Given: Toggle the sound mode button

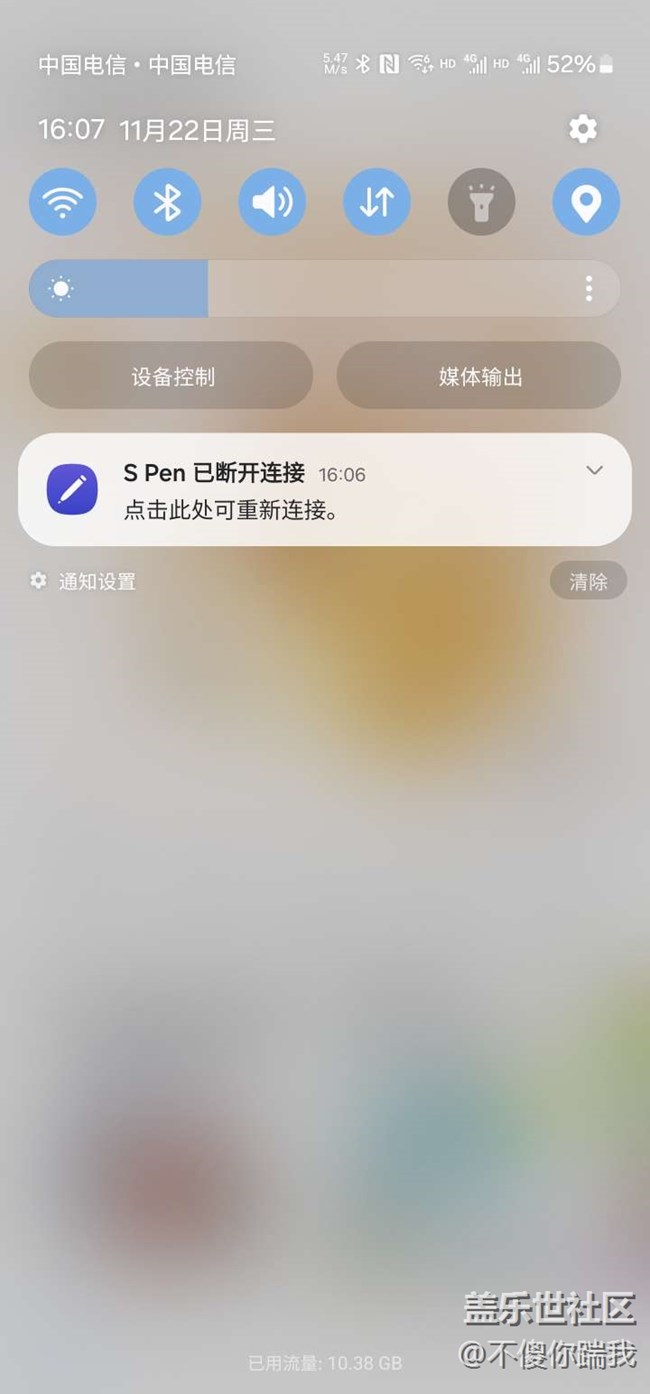Looking at the screenshot, I should [272, 202].
